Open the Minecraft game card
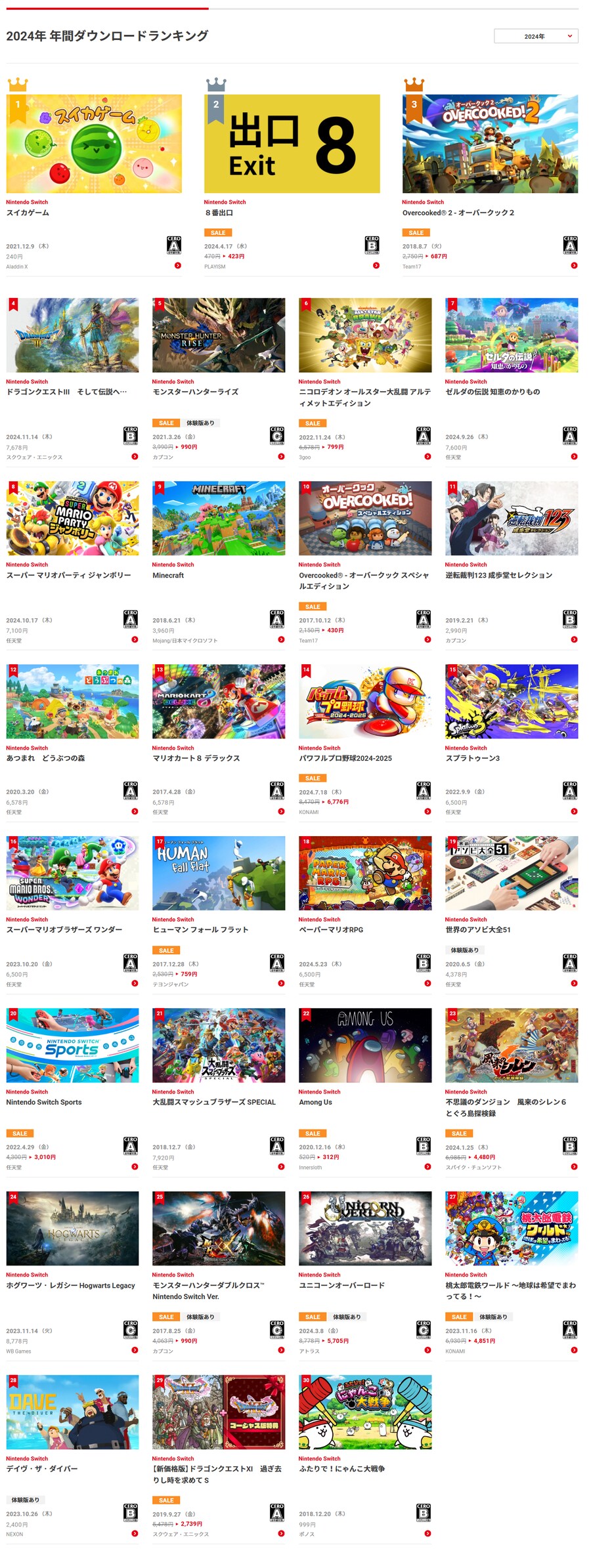Viewport: 591px width, 1568px height. tap(219, 519)
